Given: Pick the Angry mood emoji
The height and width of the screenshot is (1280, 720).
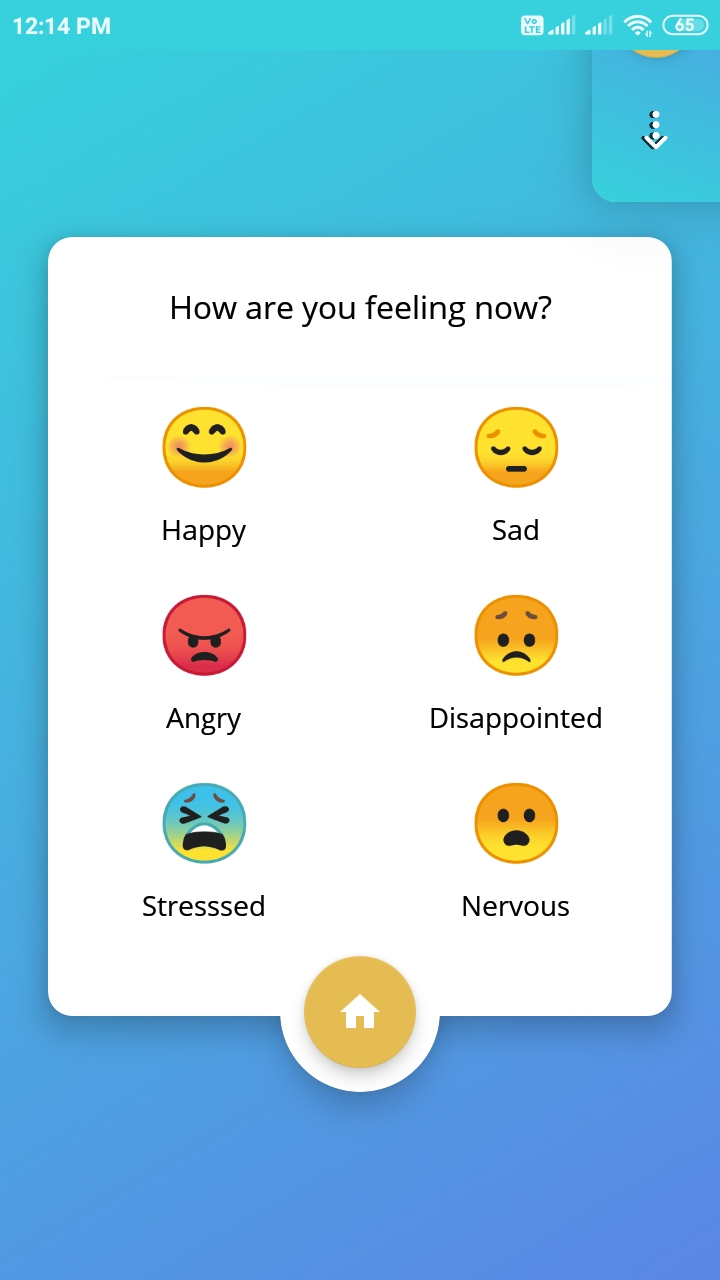Looking at the screenshot, I should point(204,636).
